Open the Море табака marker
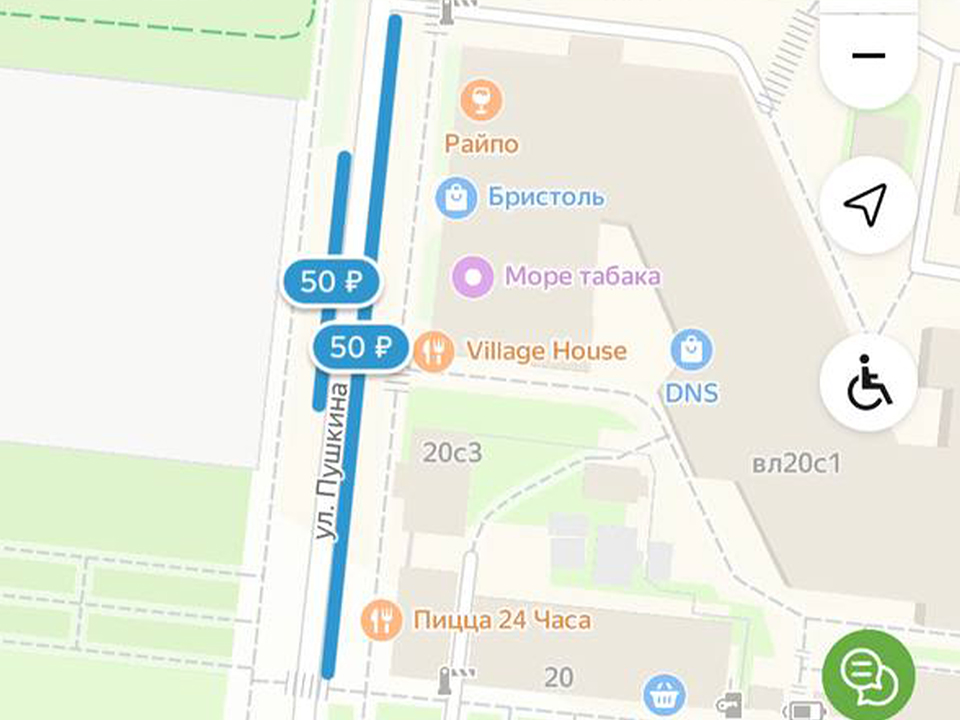The width and height of the screenshot is (960, 720). (473, 276)
